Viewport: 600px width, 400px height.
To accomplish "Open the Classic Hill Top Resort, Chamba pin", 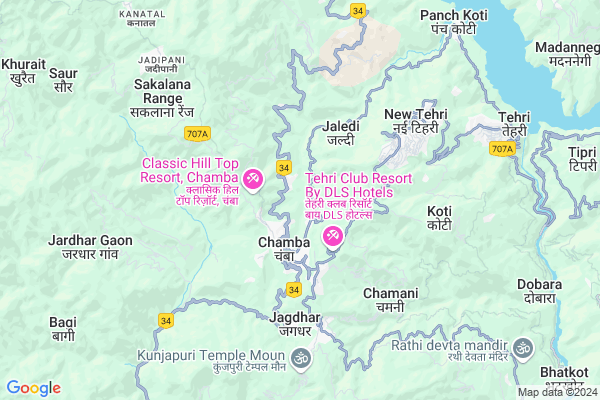I will pos(254,179).
